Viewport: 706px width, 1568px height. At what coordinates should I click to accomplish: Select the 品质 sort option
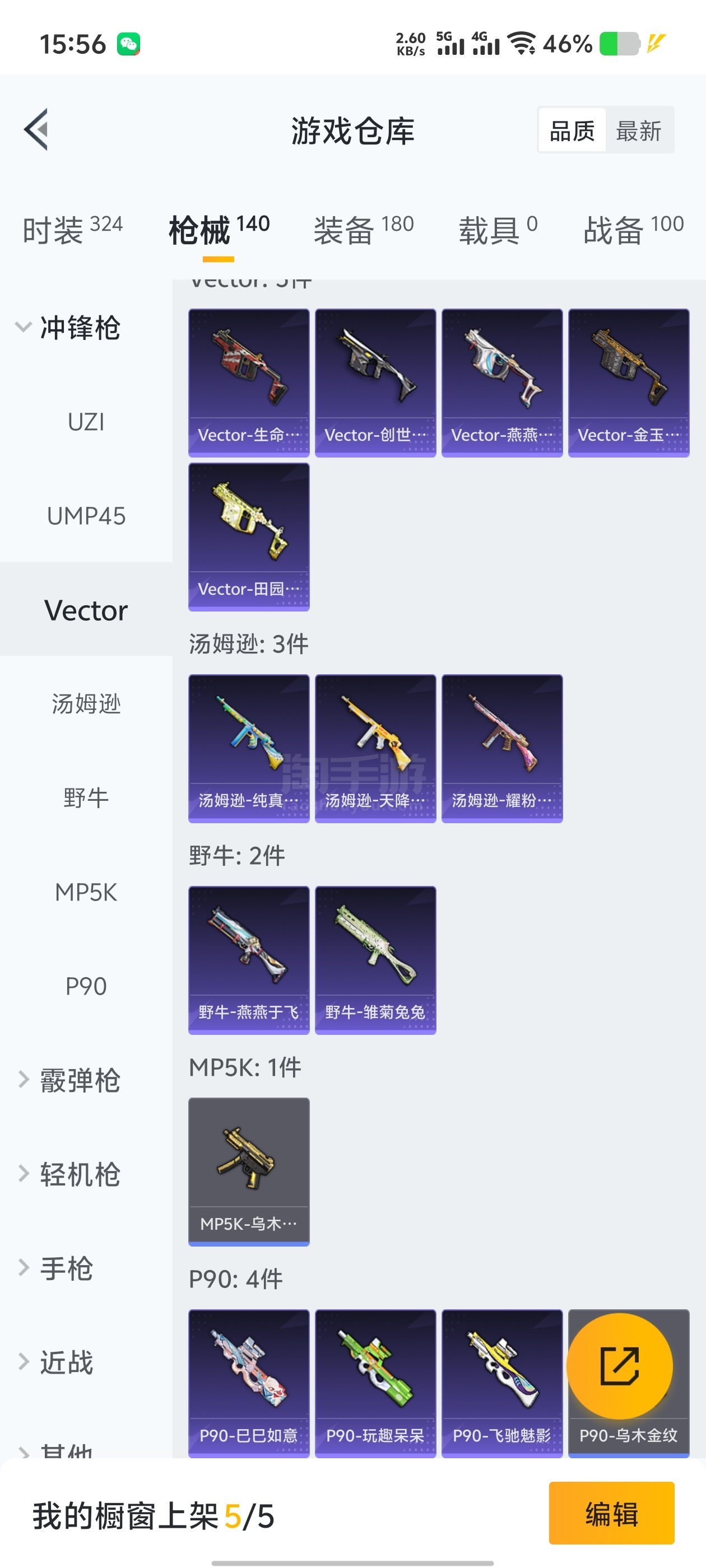(572, 131)
